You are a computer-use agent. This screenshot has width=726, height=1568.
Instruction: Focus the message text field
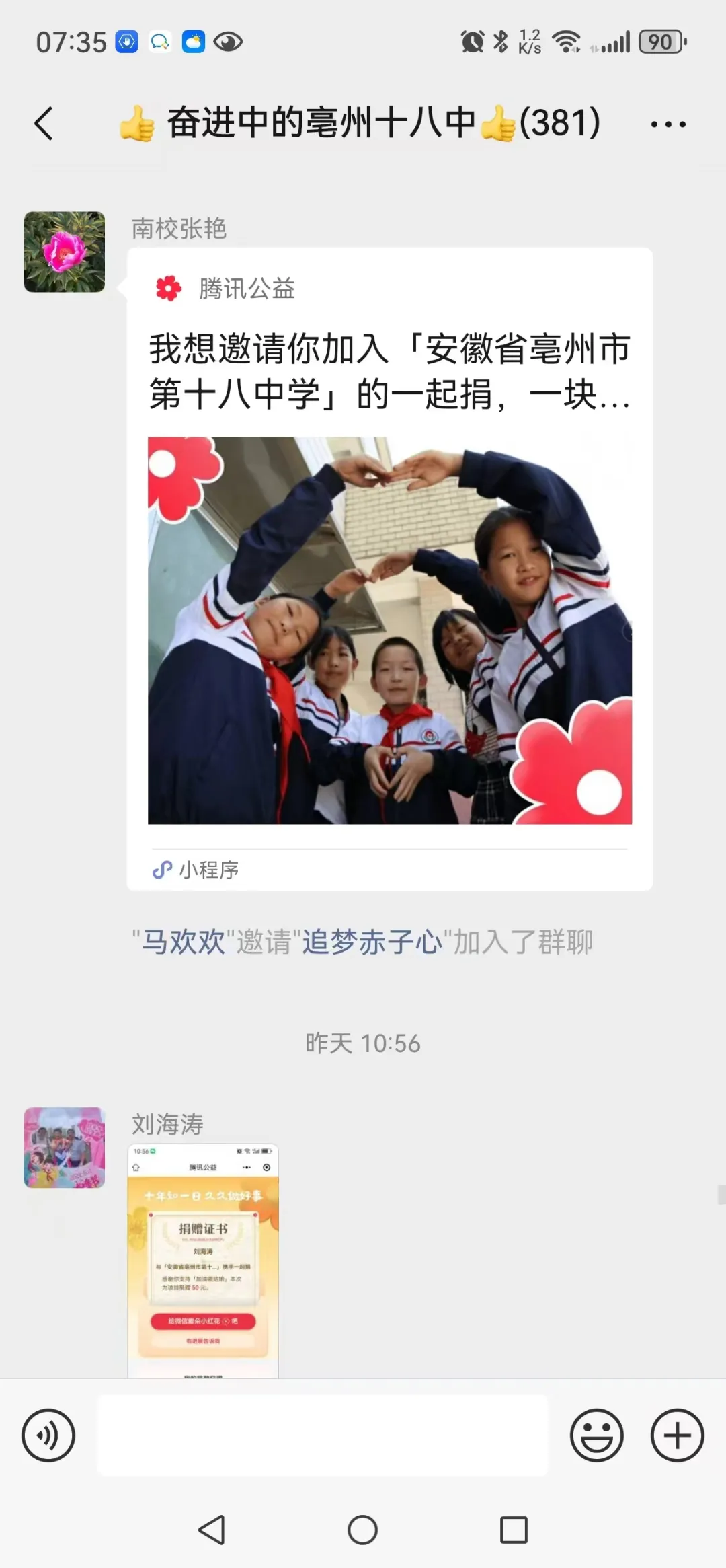[x=323, y=1435]
